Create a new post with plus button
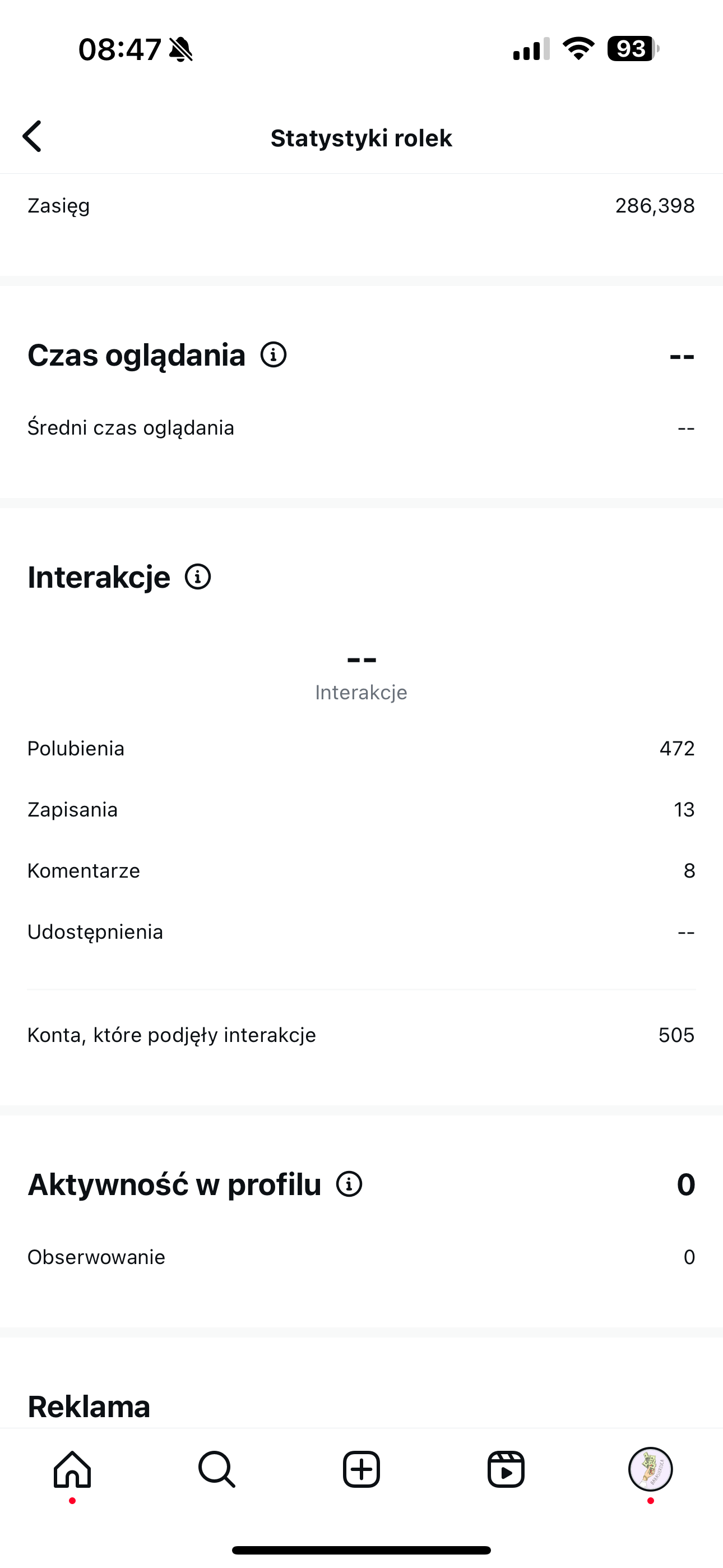Image resolution: width=723 pixels, height=1568 pixels. click(x=361, y=1469)
